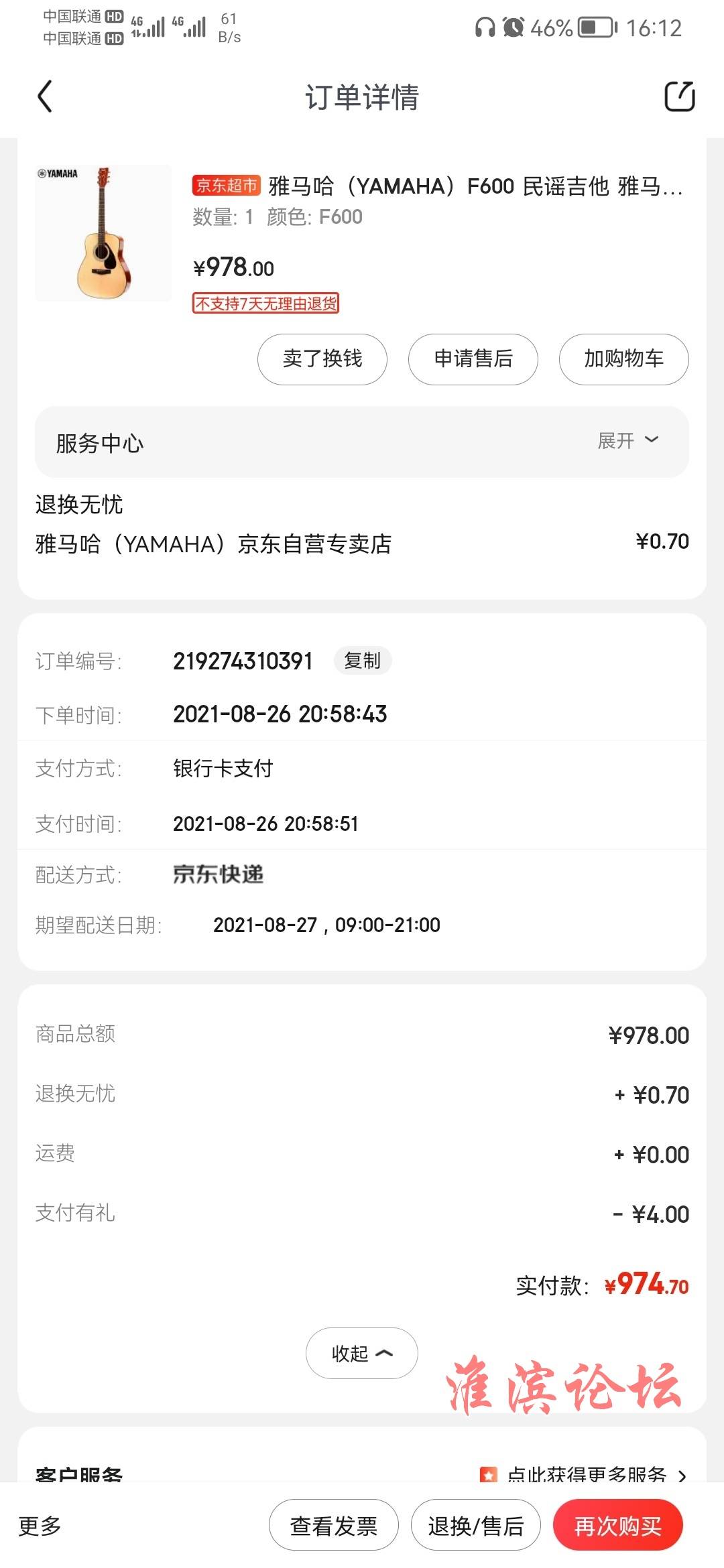The height and width of the screenshot is (1568, 724).
Task: Go back from order details
Action: point(44,96)
